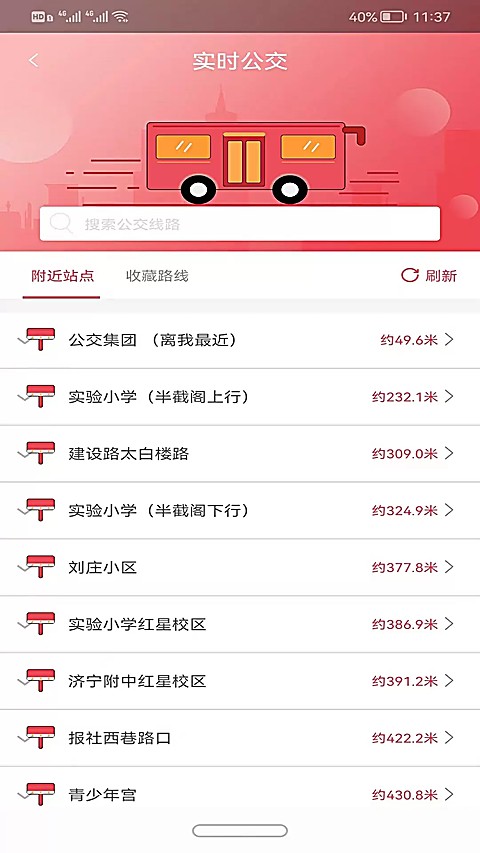480x853 pixels.
Task: Open the 报社西巷路口 station
Action: (240, 738)
